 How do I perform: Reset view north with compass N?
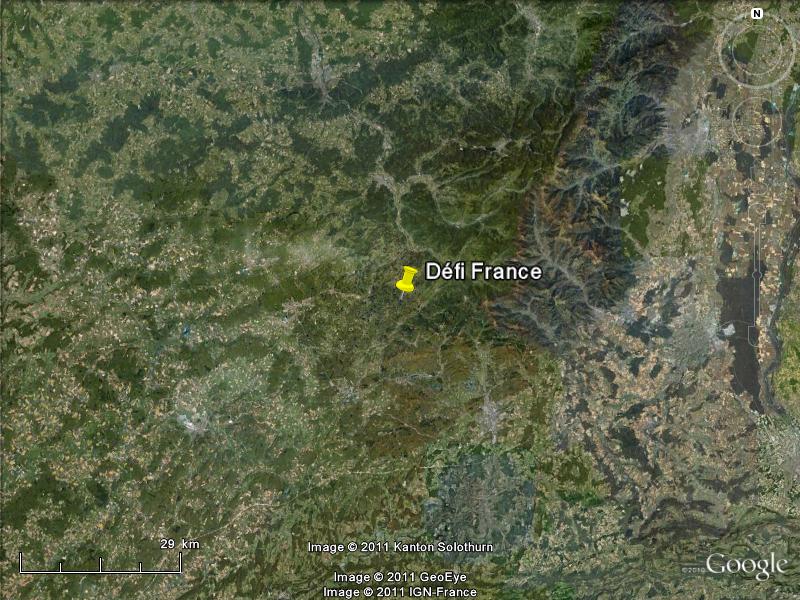[x=757, y=13]
